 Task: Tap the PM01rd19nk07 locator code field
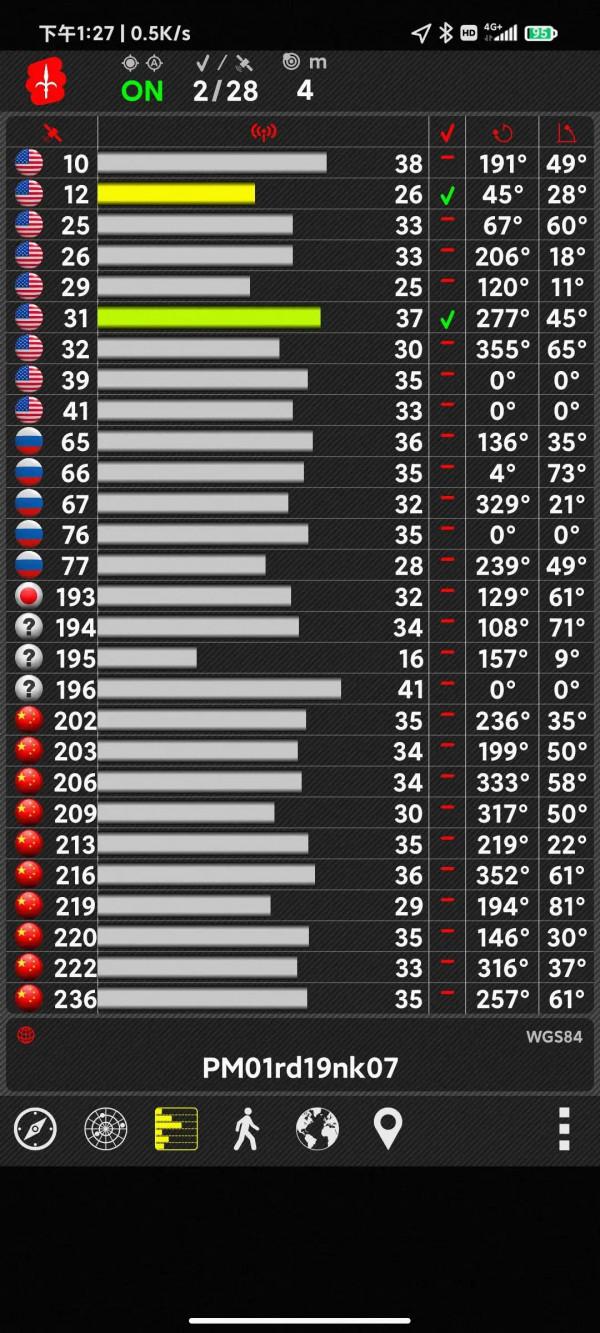point(300,1068)
